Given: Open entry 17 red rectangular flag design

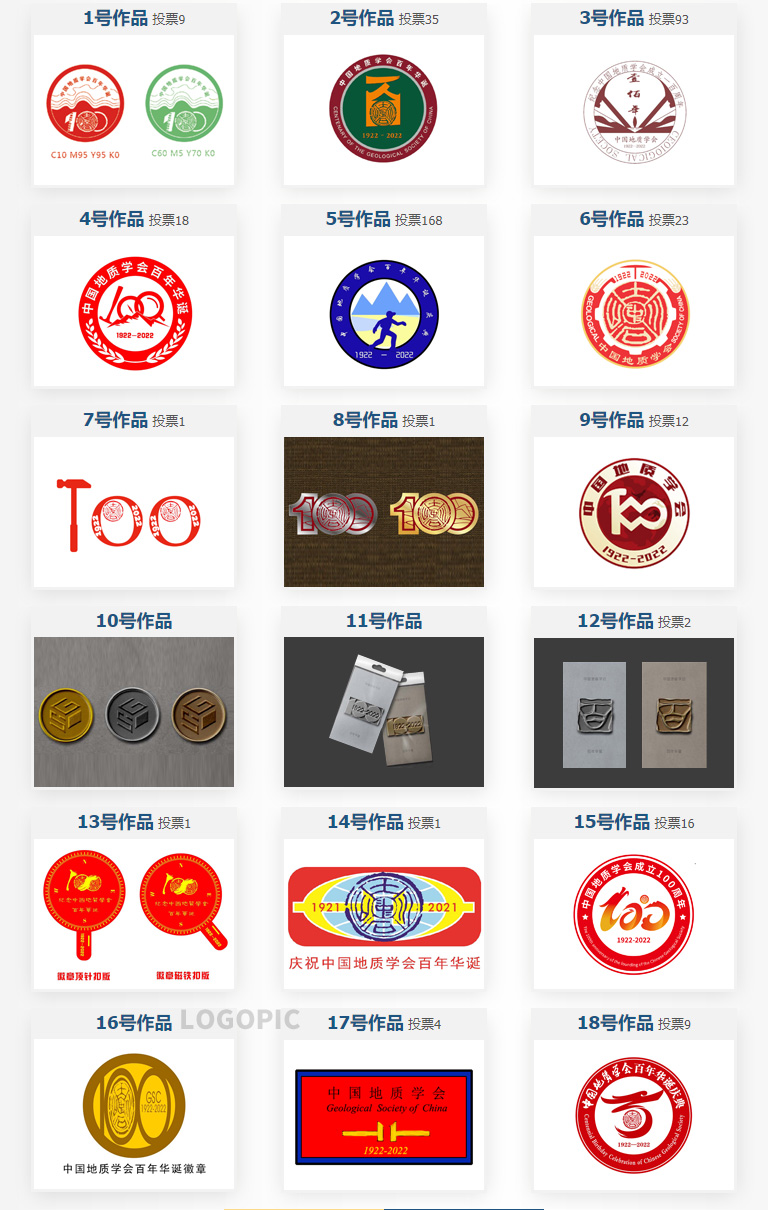Looking at the screenshot, I should click(384, 1115).
